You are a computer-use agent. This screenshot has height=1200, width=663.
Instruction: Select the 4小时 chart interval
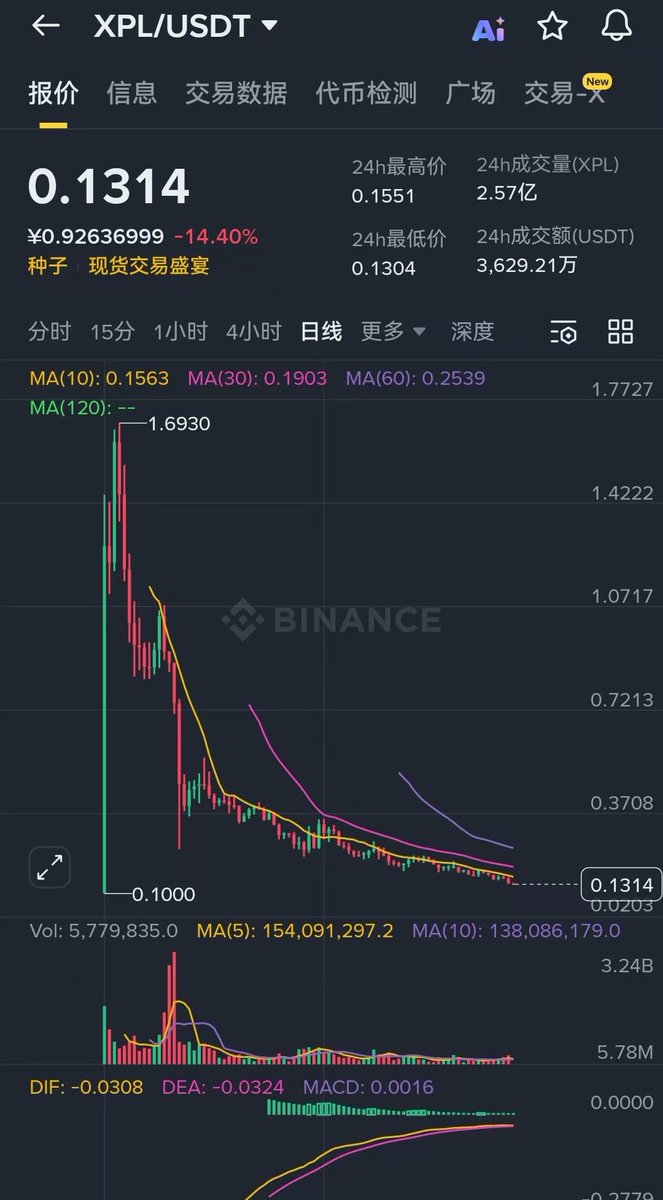point(253,332)
